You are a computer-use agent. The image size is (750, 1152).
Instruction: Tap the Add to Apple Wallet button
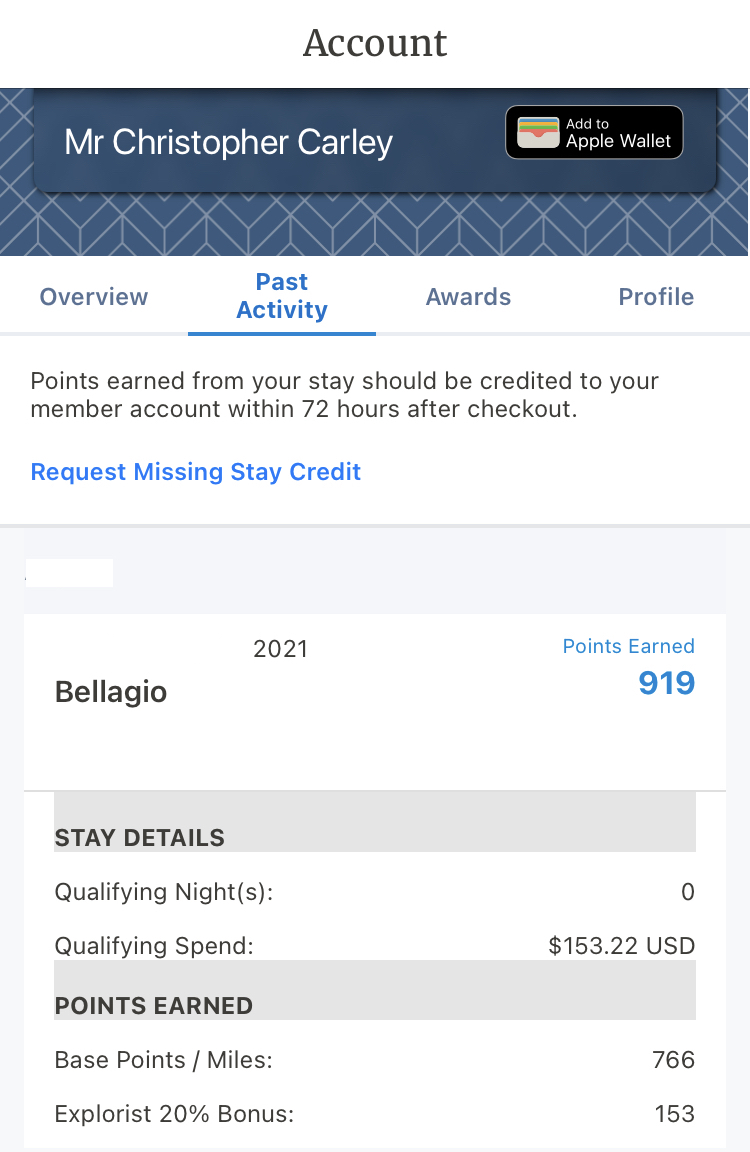click(x=594, y=132)
